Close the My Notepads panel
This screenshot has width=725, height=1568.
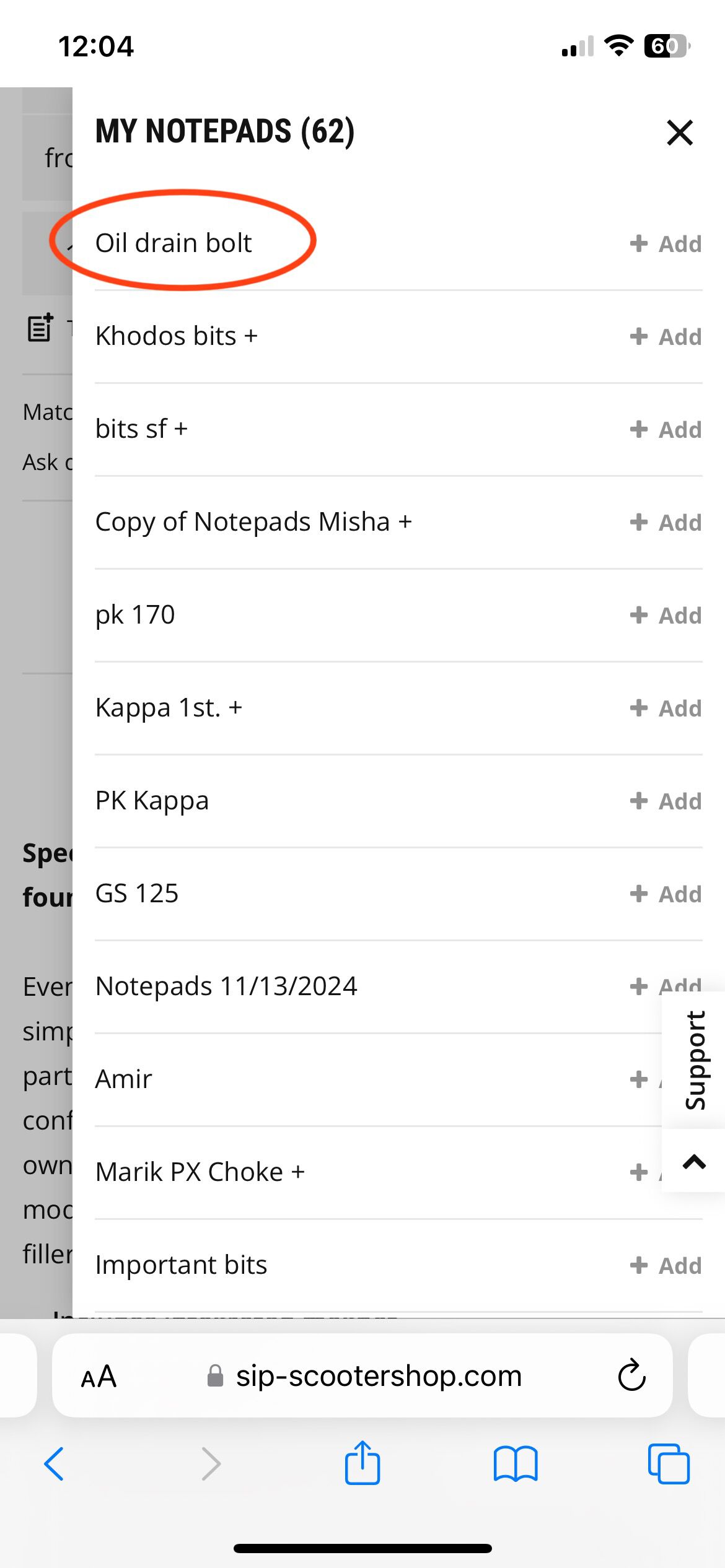click(x=679, y=133)
